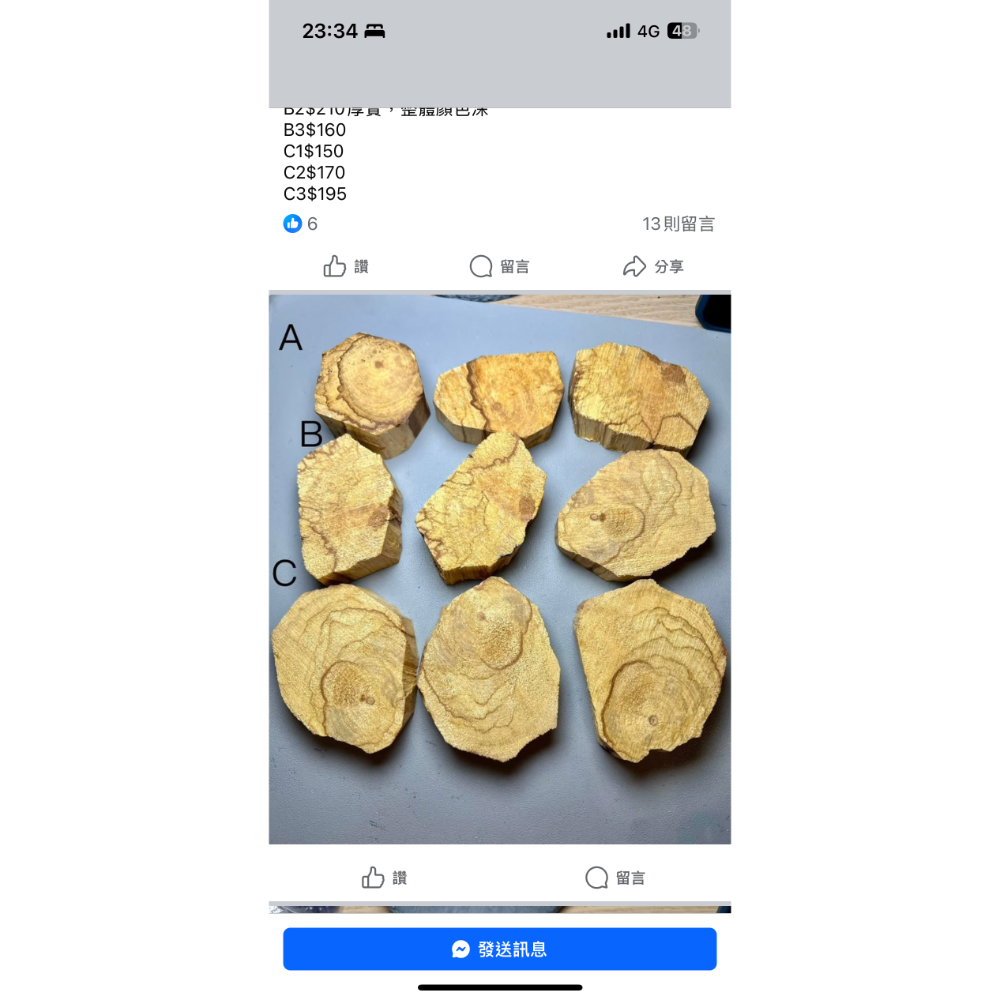Comment on the price list post
This screenshot has width=1000, height=1000.
[x=500, y=267]
